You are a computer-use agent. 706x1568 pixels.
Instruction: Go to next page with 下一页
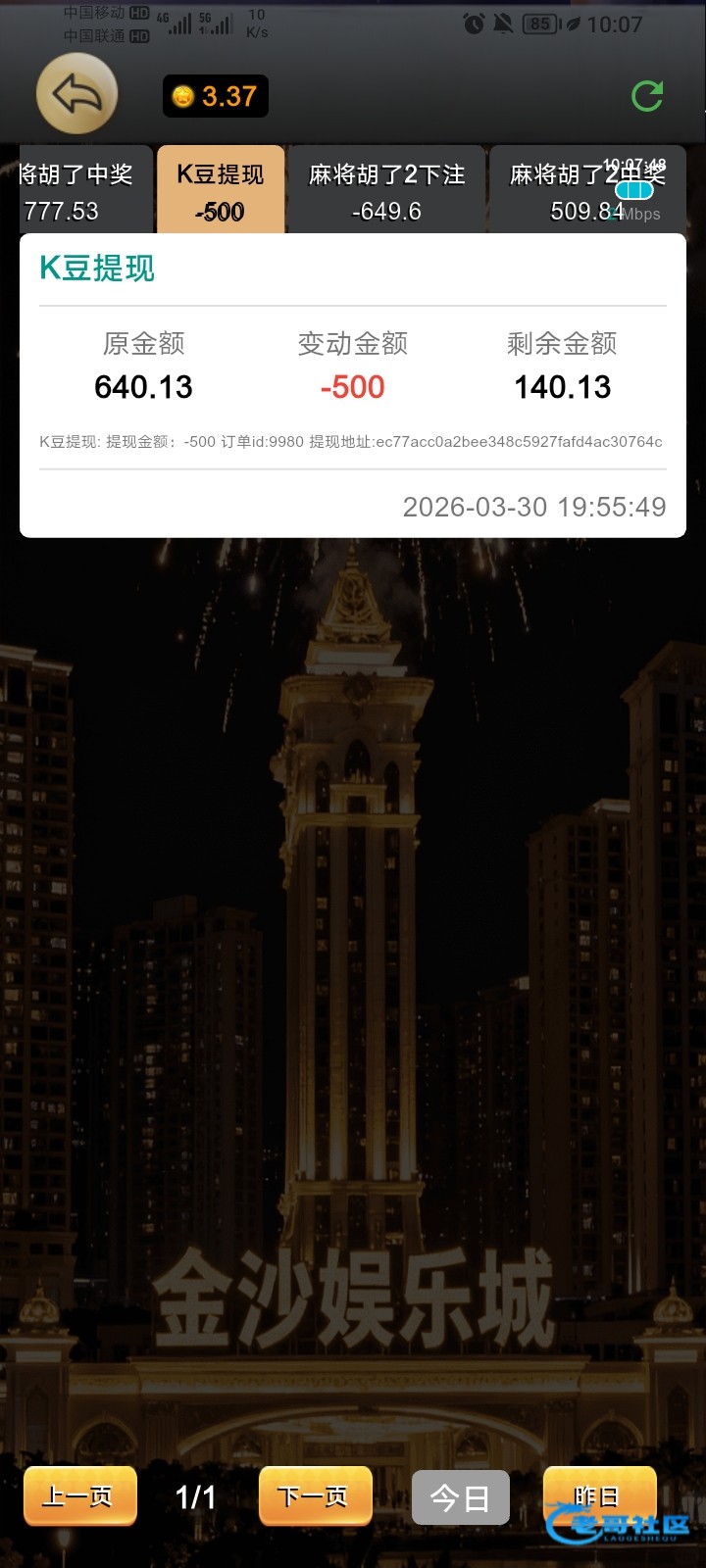tap(315, 1495)
